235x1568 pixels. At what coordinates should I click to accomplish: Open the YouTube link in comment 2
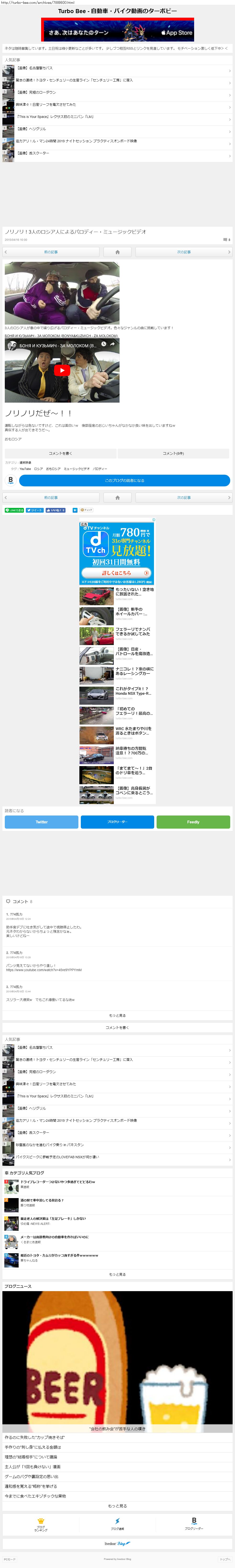[x=44, y=970]
